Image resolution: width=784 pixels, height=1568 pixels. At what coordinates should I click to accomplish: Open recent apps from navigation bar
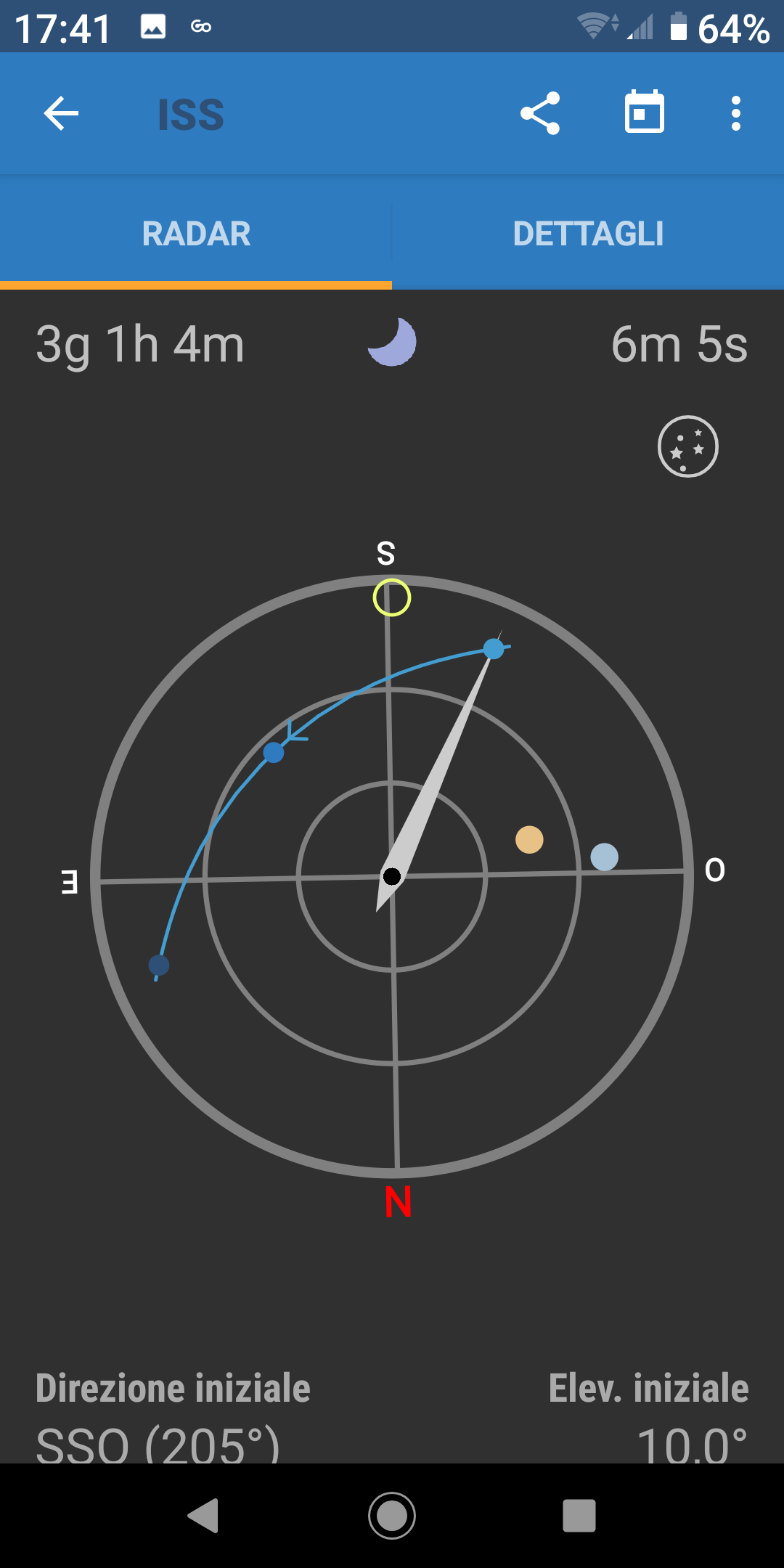(579, 1515)
